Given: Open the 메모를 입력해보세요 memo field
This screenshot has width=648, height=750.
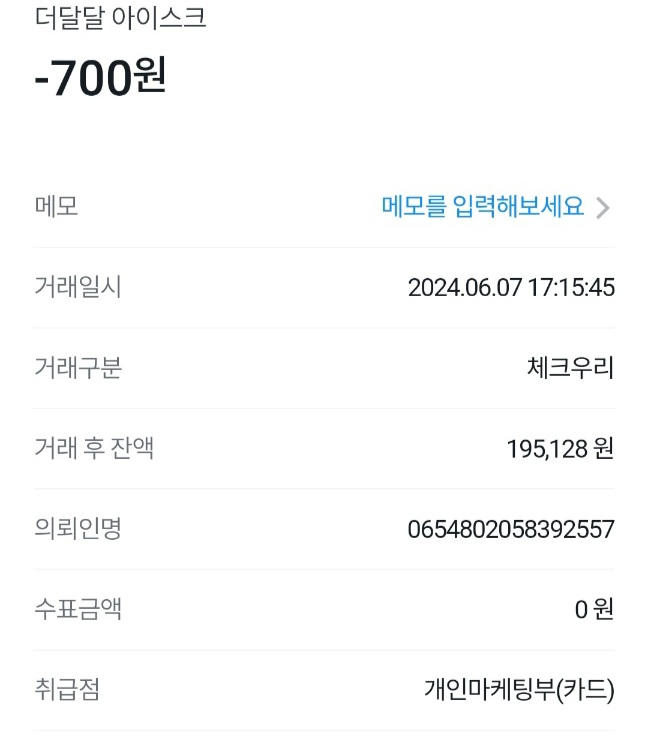Looking at the screenshot, I should pyautogui.click(x=483, y=207).
